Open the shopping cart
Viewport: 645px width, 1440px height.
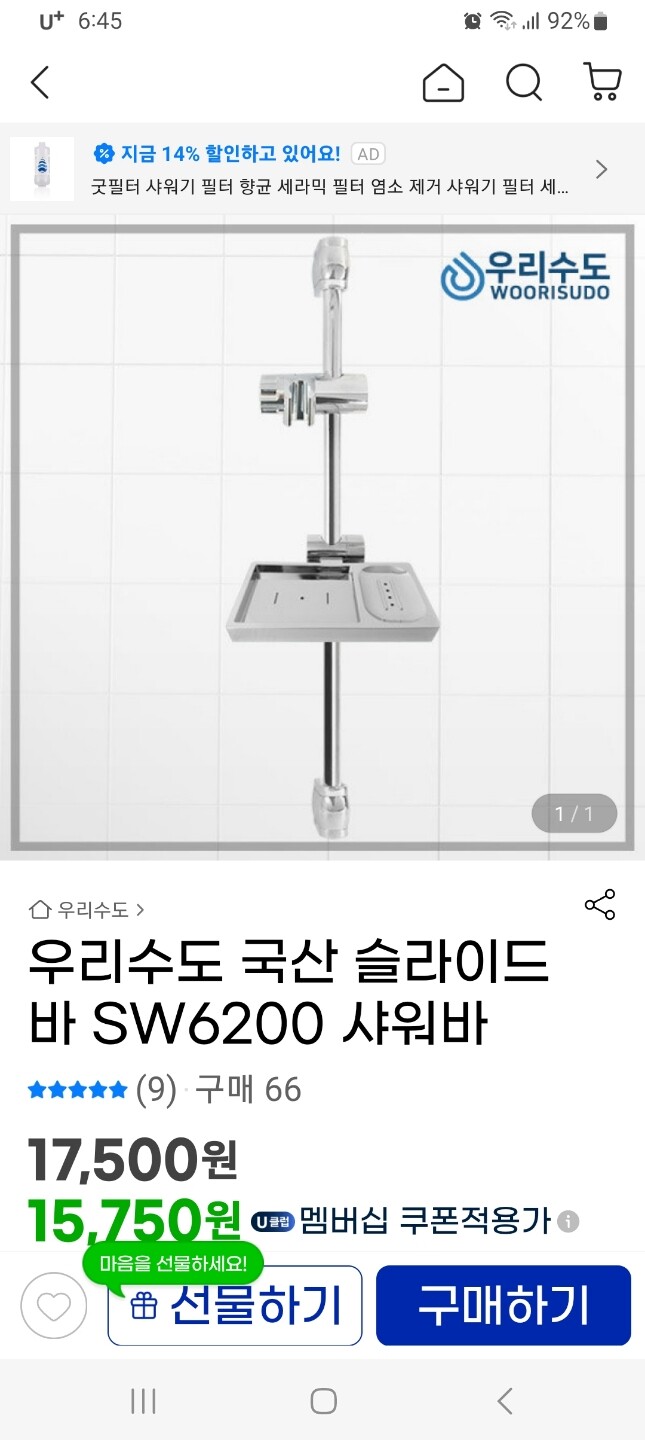click(602, 82)
